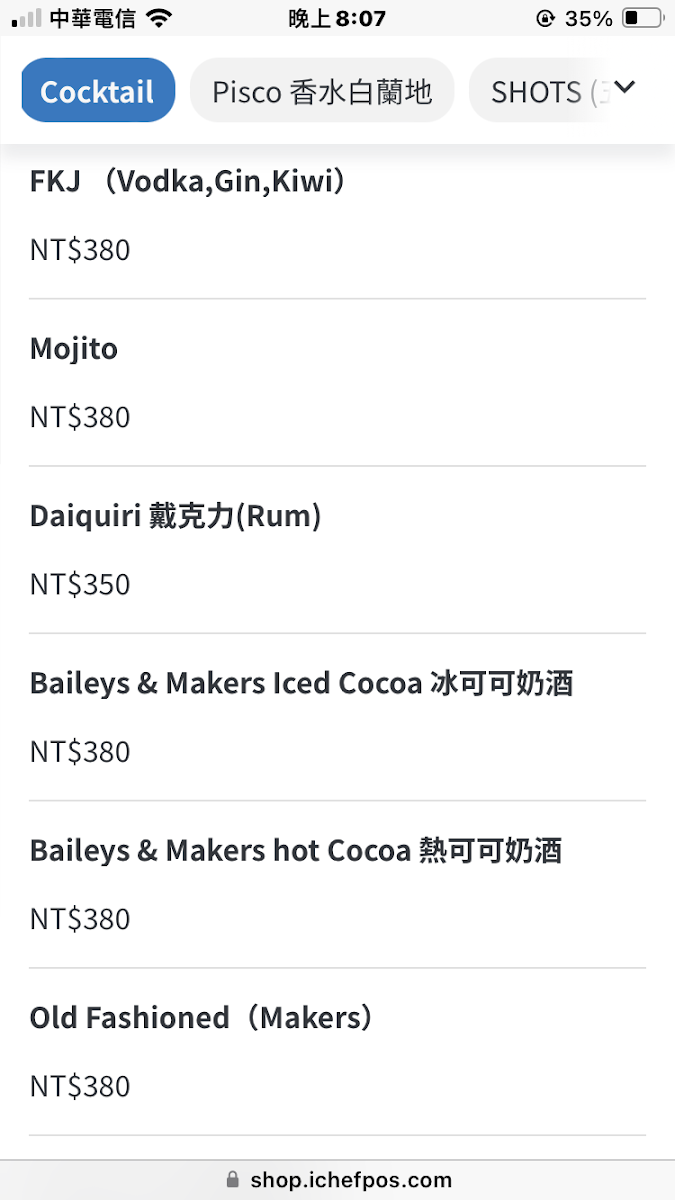Select Daiquiri 戴克力(Rum)

point(176,516)
